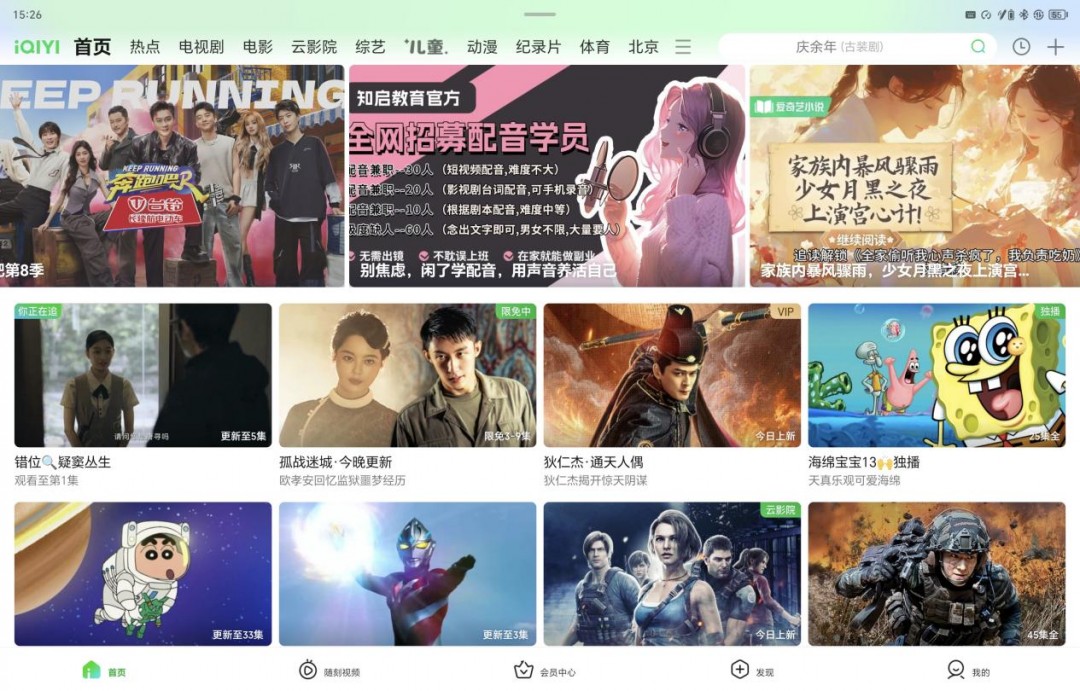Open the 动漫 tab
The image size is (1080, 691).
click(x=482, y=47)
